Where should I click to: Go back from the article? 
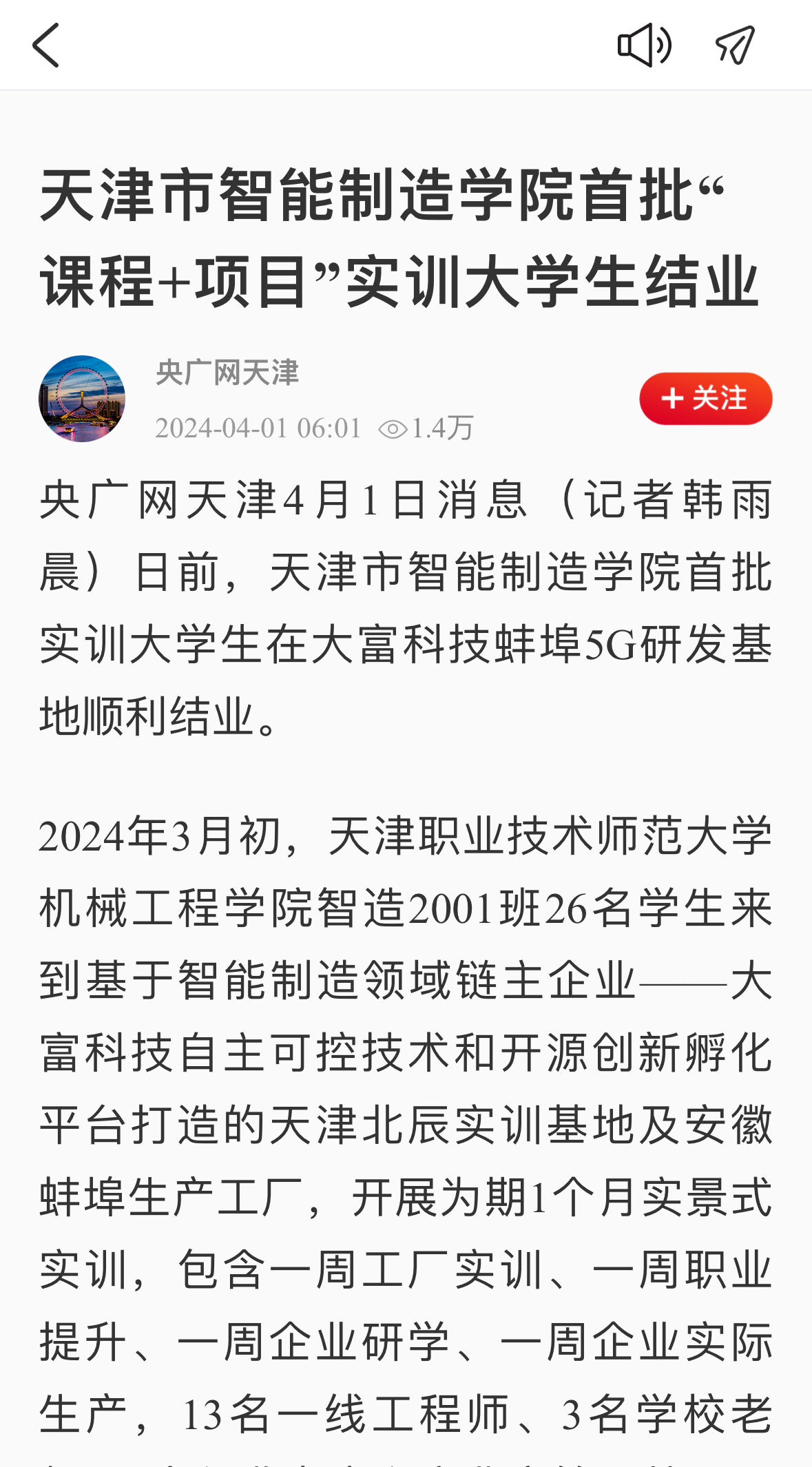pos(45,45)
